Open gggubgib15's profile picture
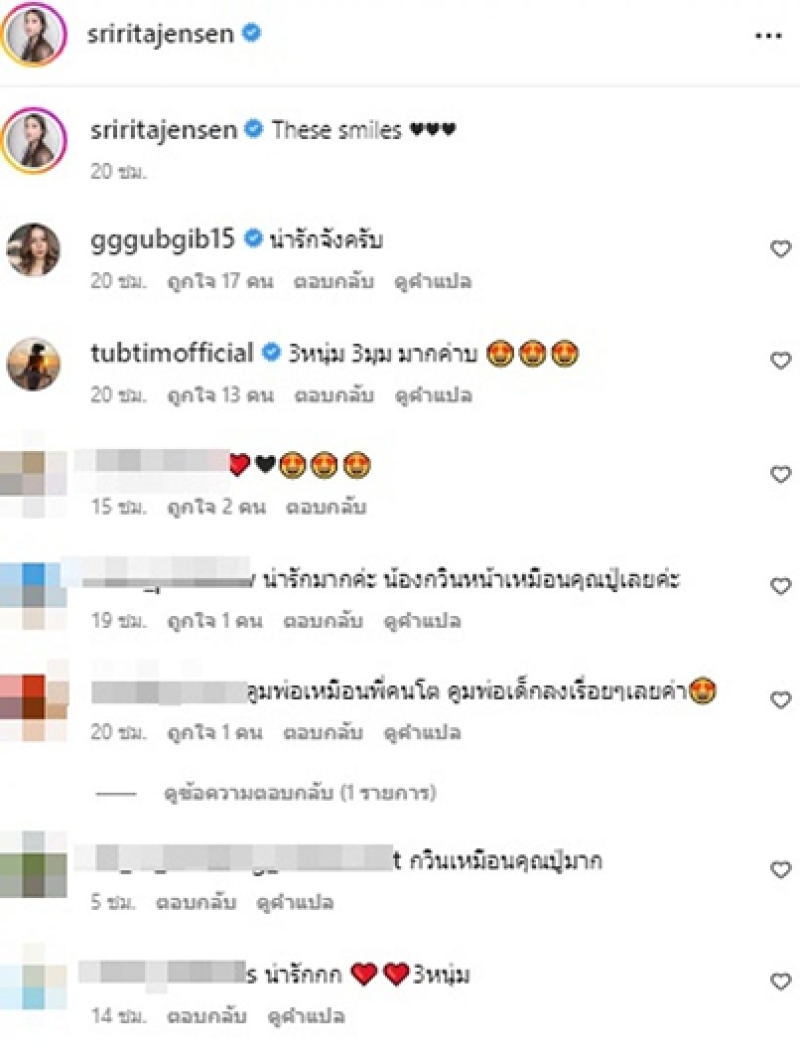Viewport: 800px width, 1061px height. pyautogui.click(x=34, y=249)
